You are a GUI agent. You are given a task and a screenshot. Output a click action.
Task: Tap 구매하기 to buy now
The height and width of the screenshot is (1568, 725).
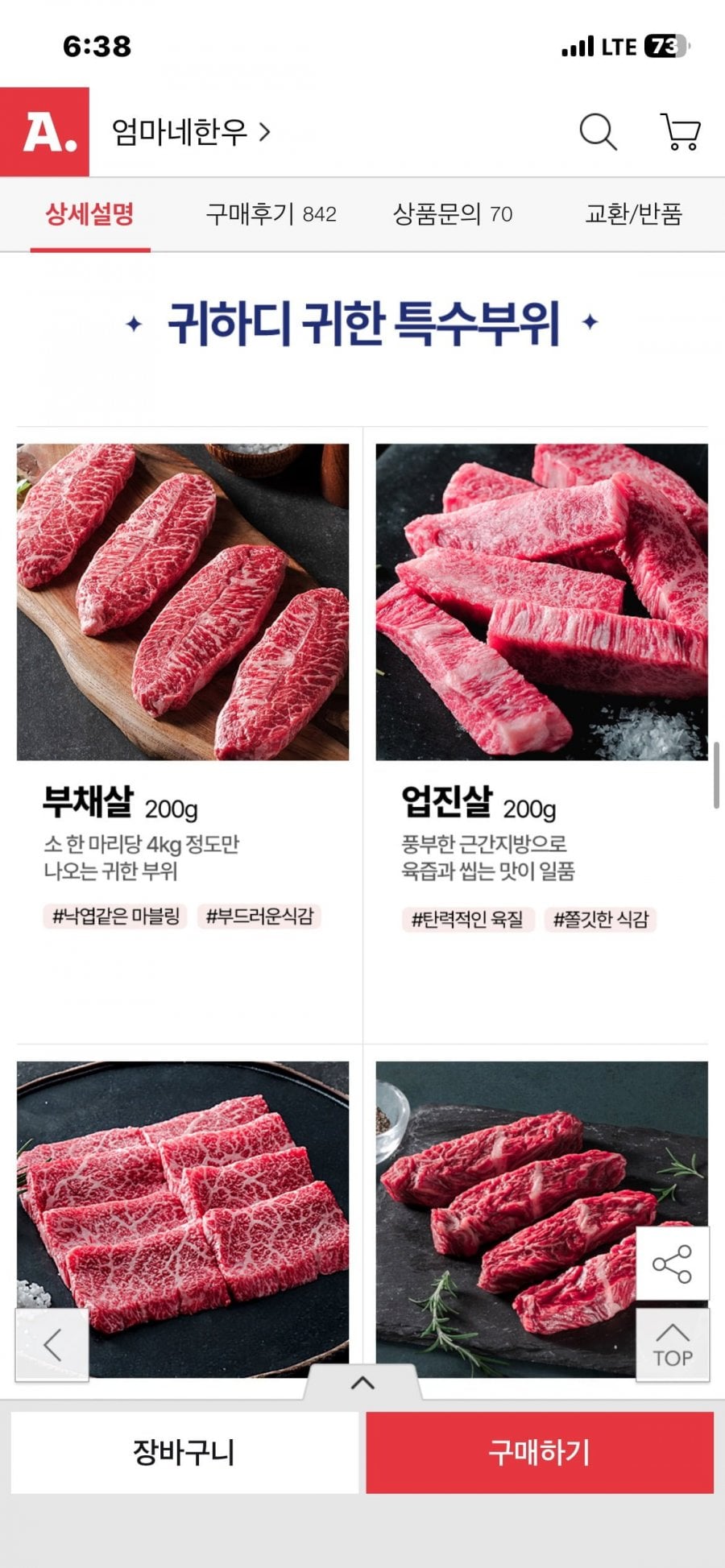click(x=540, y=1453)
